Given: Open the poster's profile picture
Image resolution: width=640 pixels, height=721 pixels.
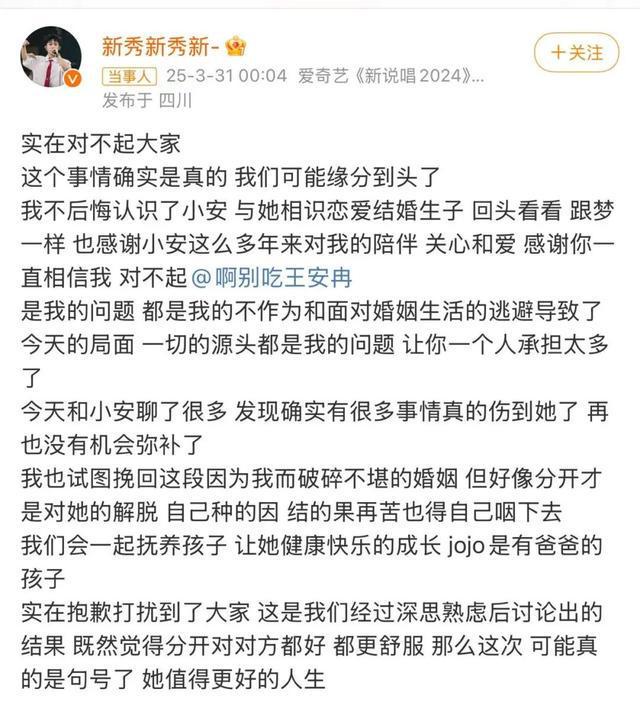Looking at the screenshot, I should coord(51,56).
